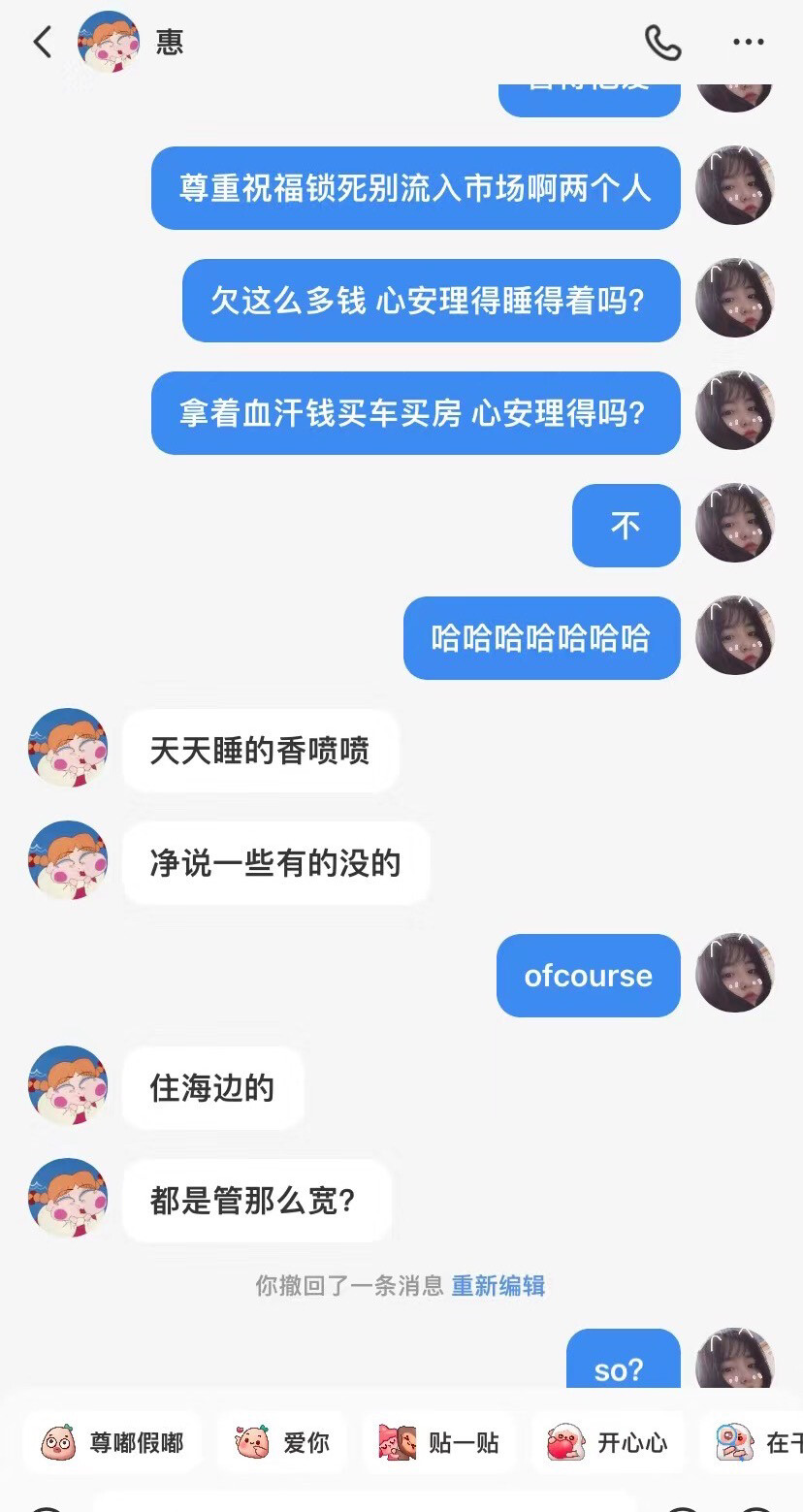The image size is (803, 1512).
Task: Send the 爱你 sticker suggestion
Action: click(x=282, y=1443)
